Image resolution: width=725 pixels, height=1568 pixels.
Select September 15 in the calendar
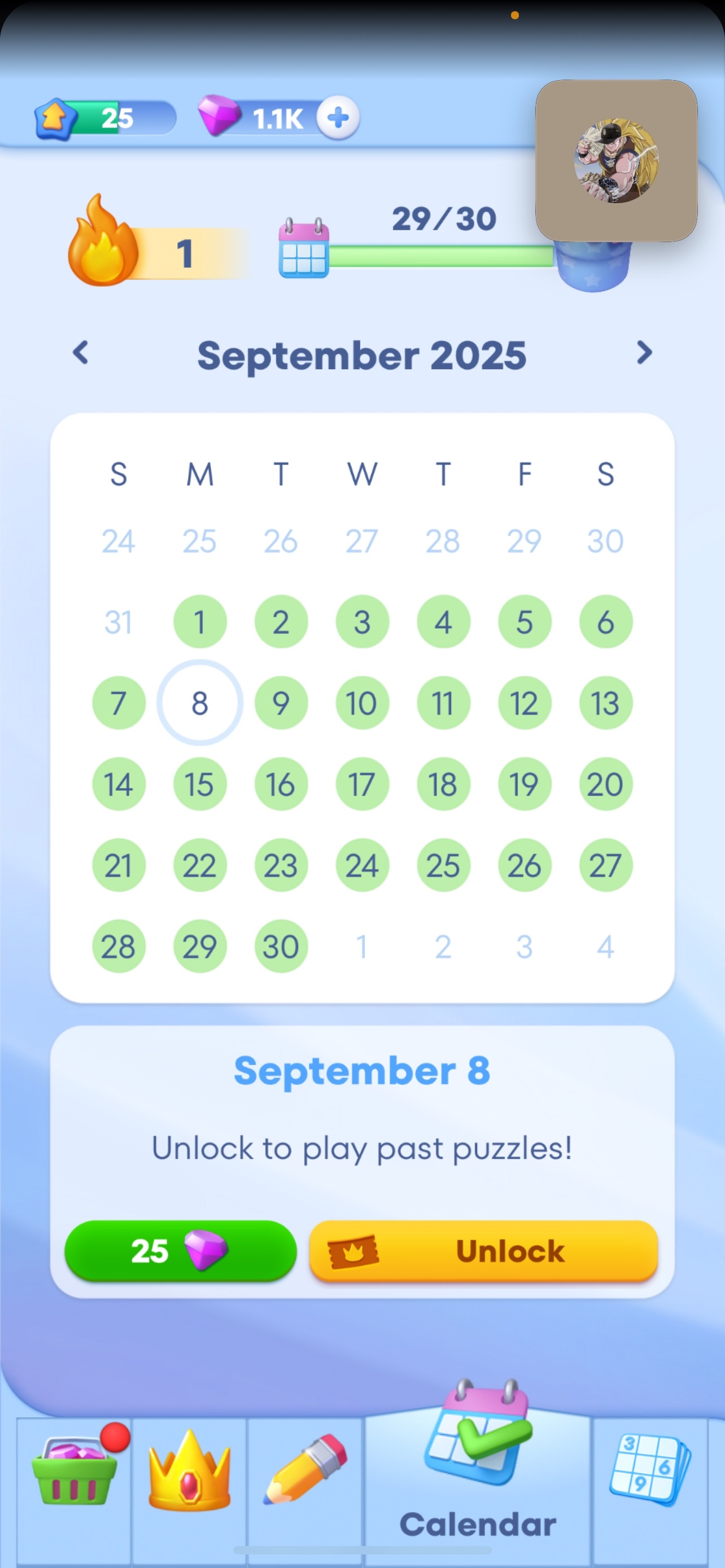click(x=200, y=784)
